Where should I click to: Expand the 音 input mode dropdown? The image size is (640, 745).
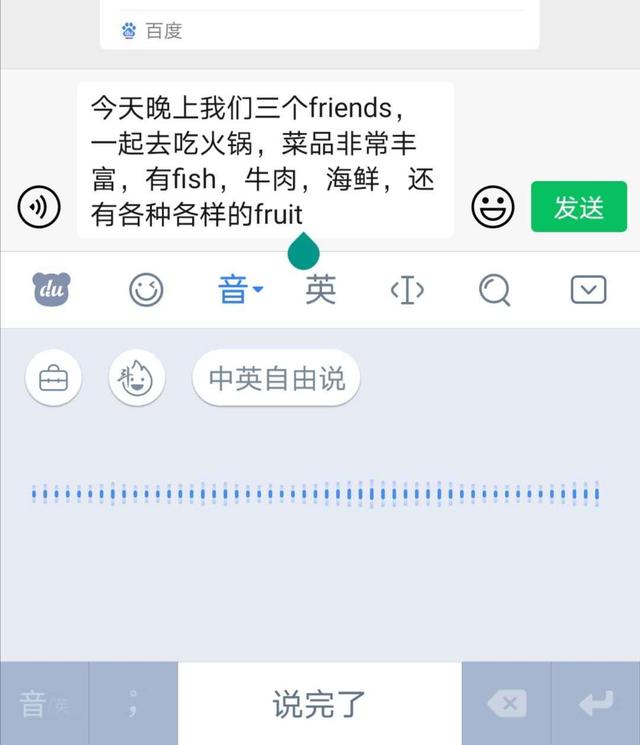click(240, 290)
